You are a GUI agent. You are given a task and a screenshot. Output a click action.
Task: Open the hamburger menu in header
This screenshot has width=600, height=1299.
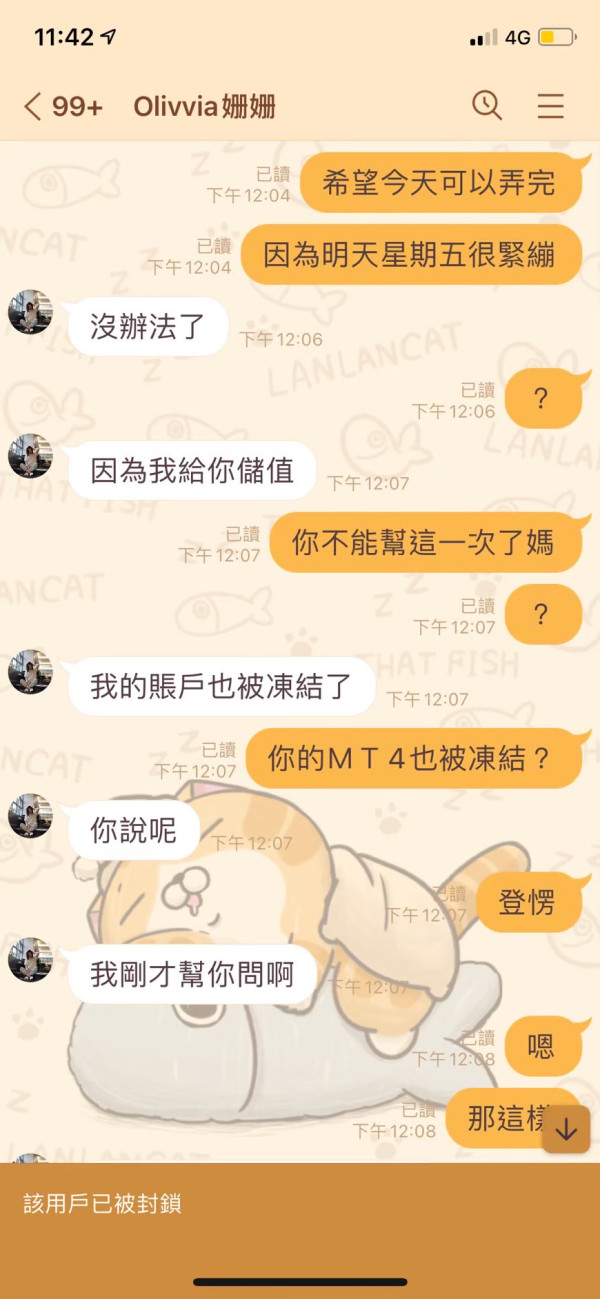coord(551,106)
